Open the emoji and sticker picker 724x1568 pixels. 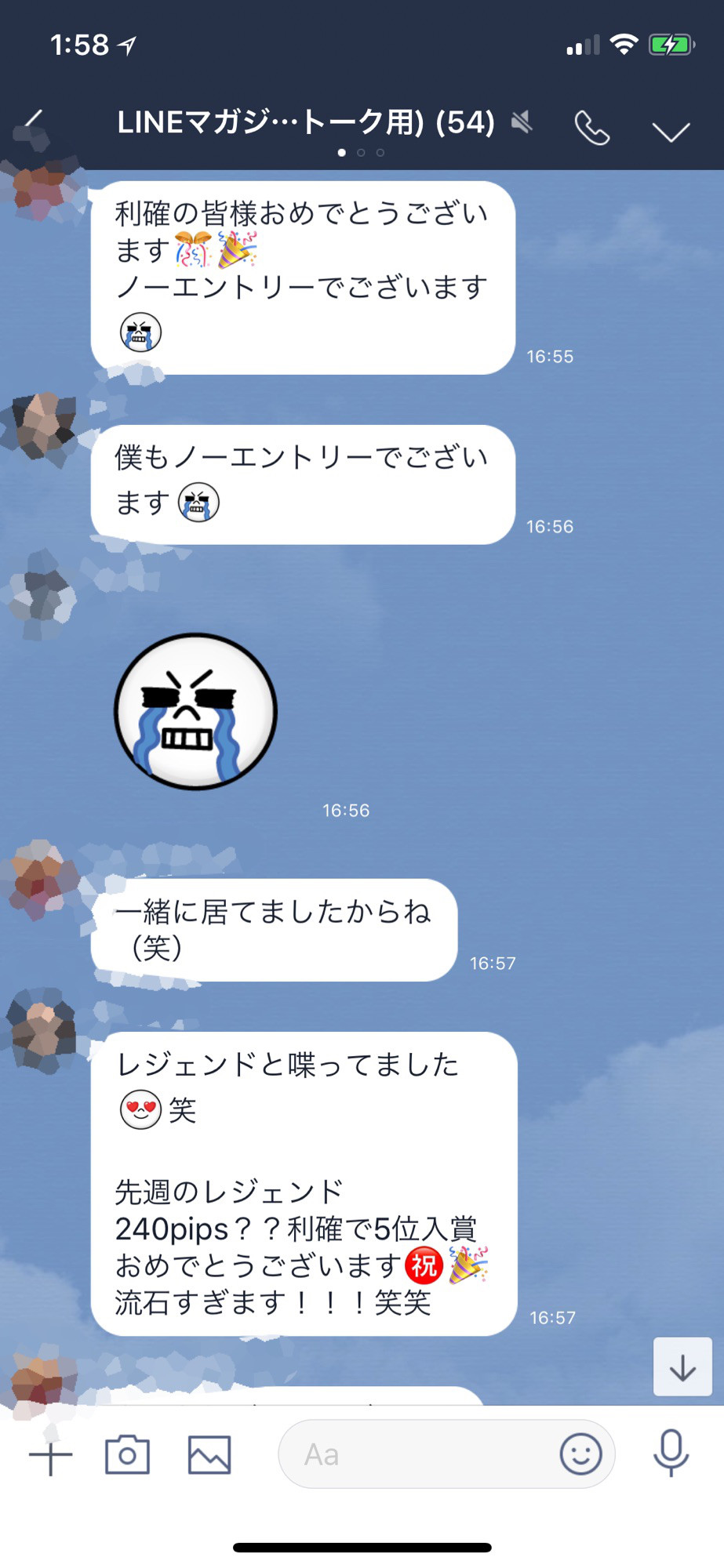click(580, 1455)
